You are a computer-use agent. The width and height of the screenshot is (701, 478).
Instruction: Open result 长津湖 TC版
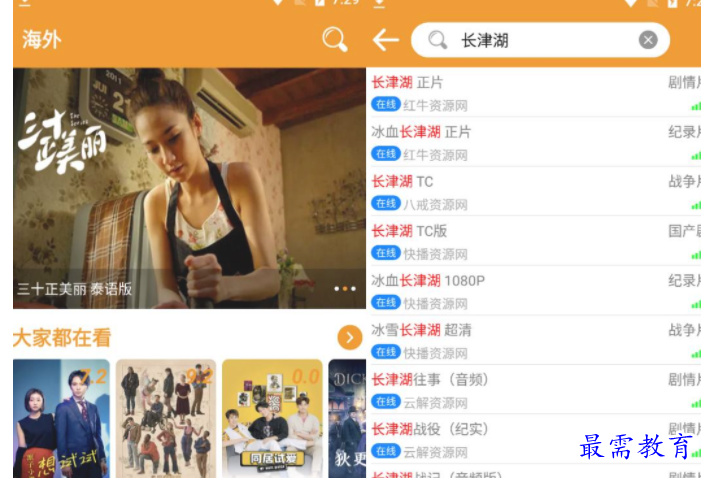pyautogui.click(x=520, y=240)
